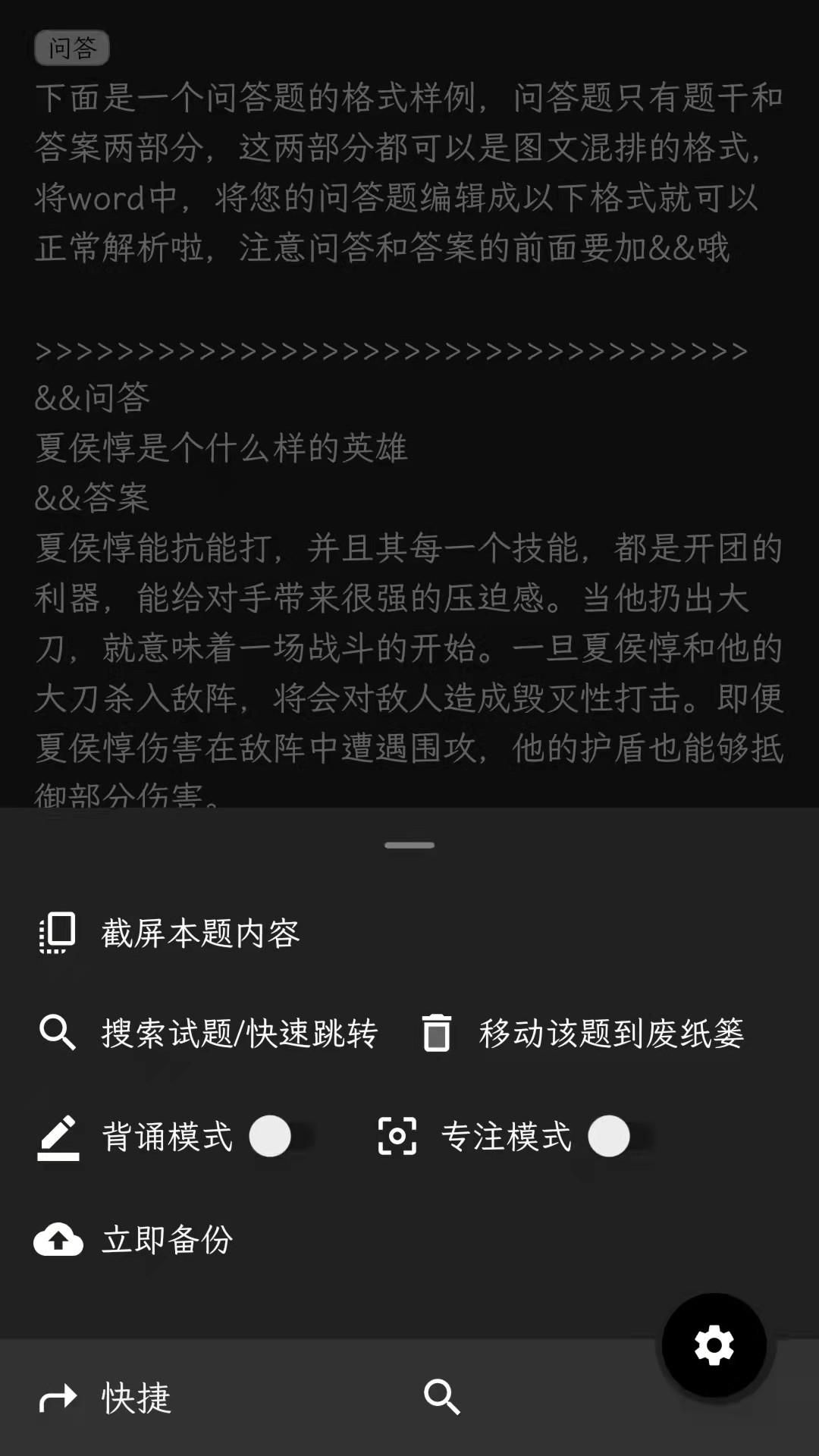Toggle the 背诵模式 switch
Viewport: 819px width, 1456px height.
281,1136
